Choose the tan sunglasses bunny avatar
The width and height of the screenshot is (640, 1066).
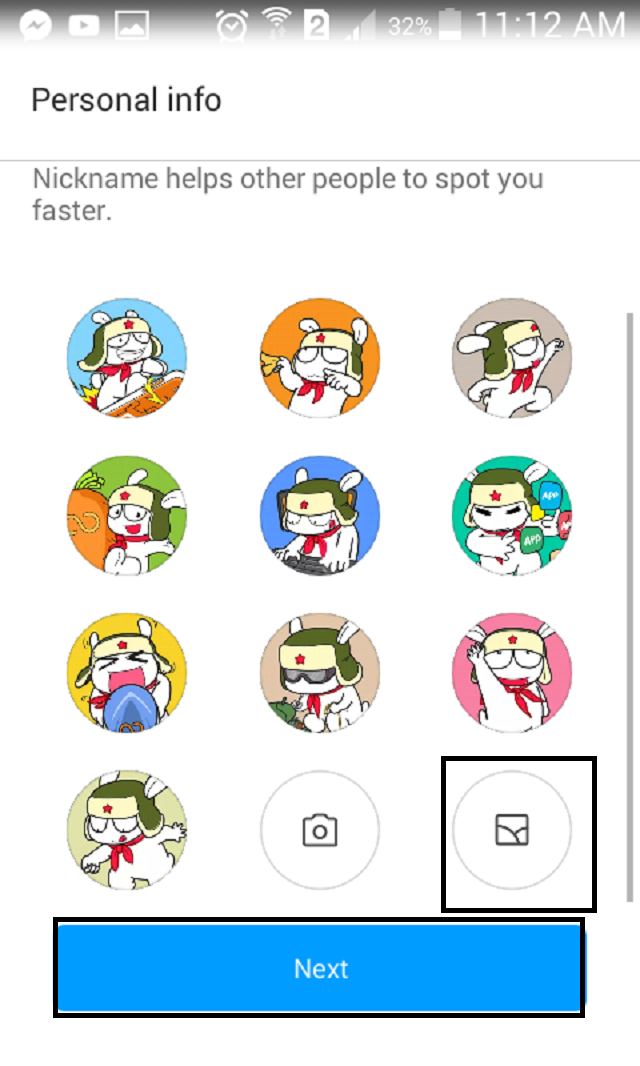[320, 673]
